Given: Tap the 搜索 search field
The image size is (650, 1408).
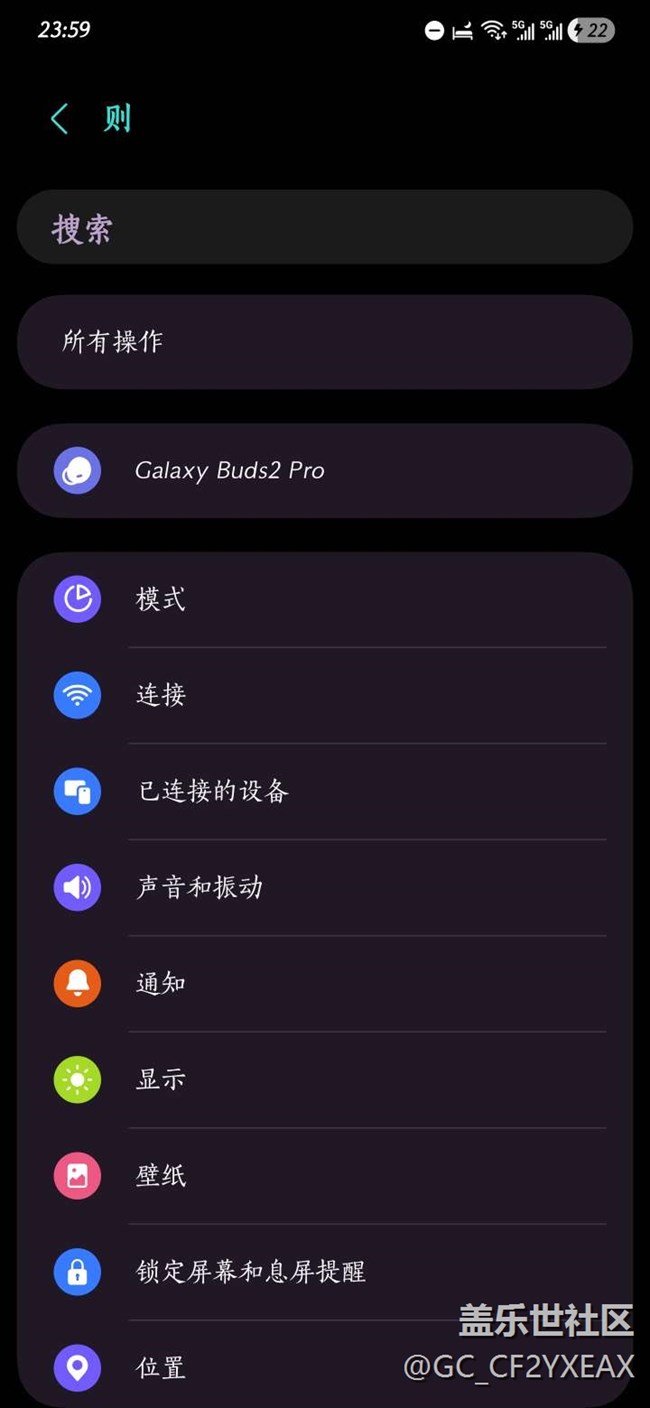Looking at the screenshot, I should coord(324,228).
